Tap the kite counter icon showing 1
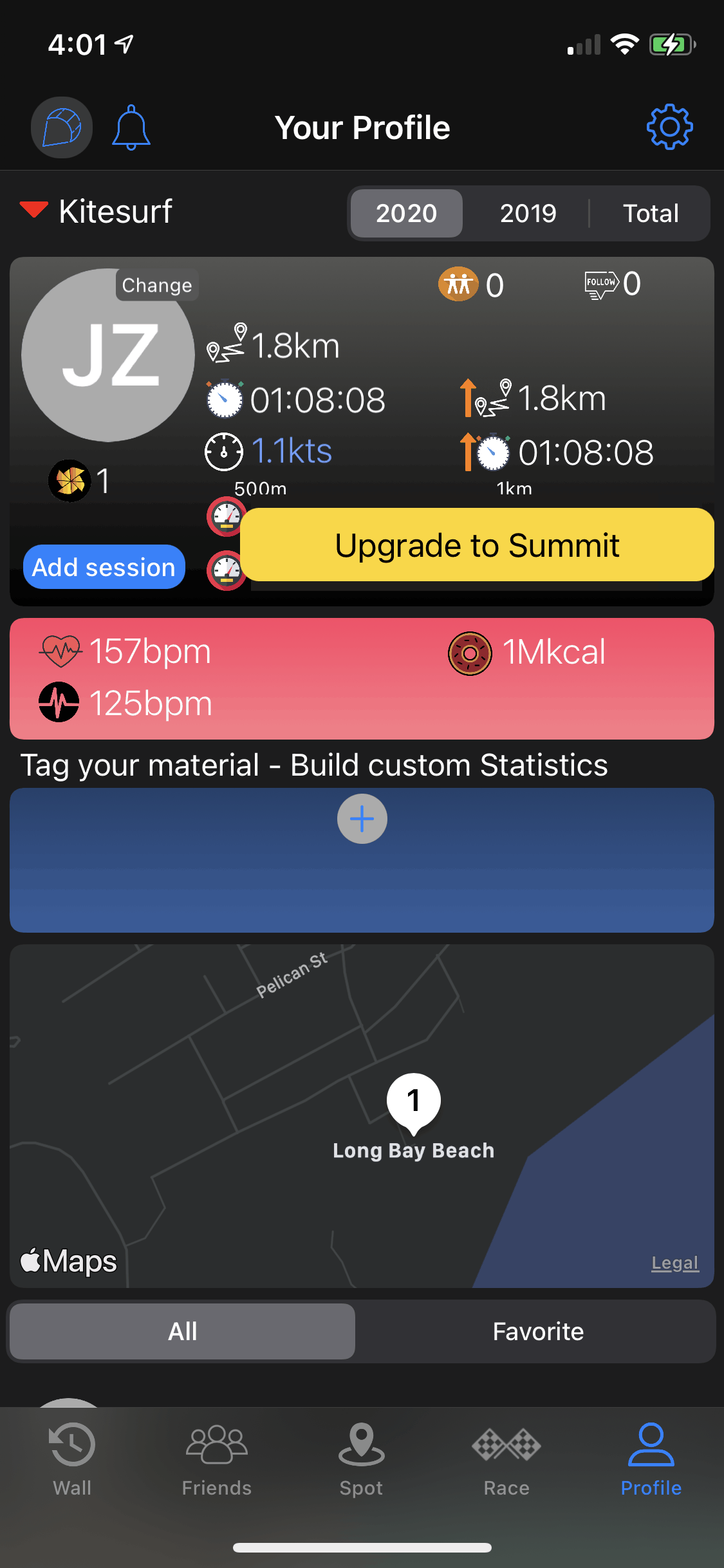 tap(70, 480)
